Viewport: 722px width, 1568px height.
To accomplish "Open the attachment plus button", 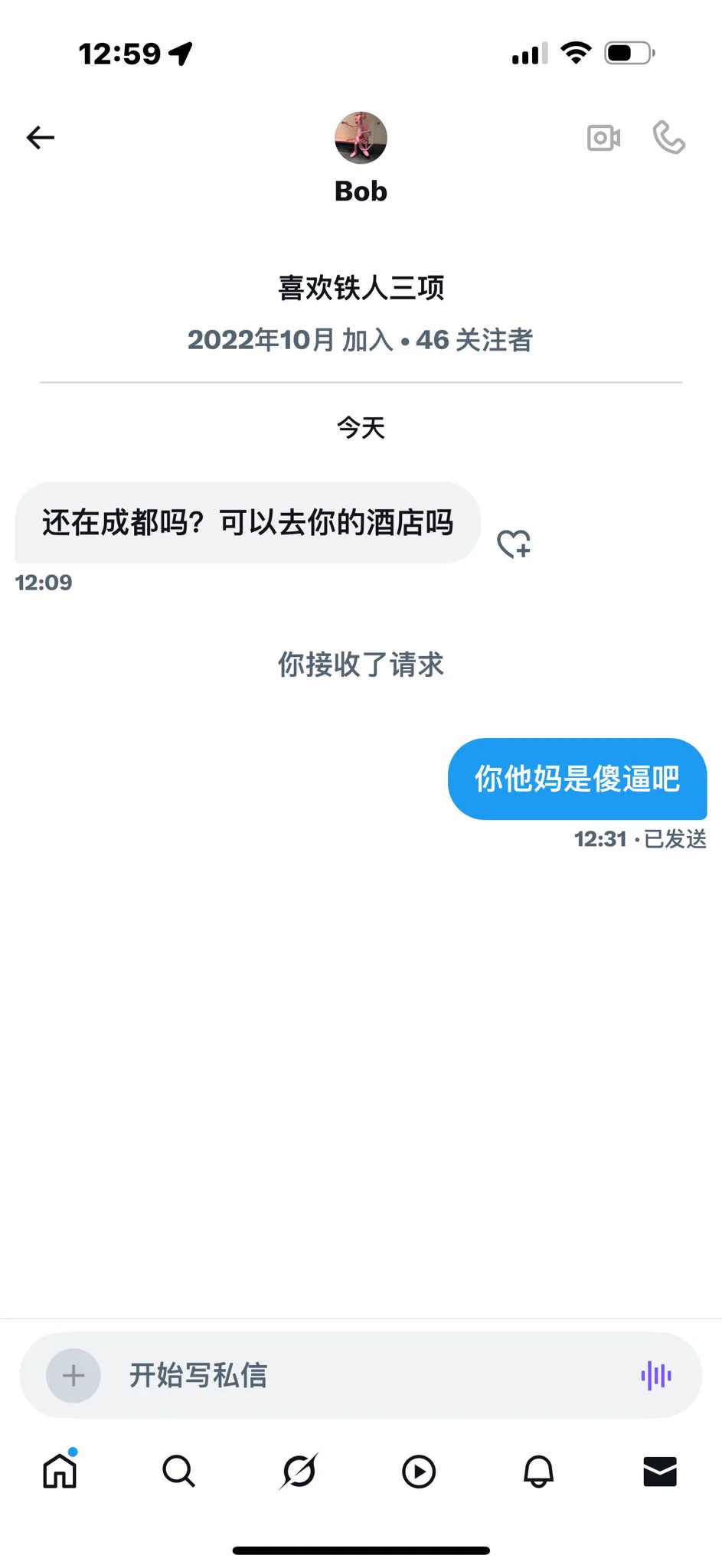I will [x=74, y=1375].
